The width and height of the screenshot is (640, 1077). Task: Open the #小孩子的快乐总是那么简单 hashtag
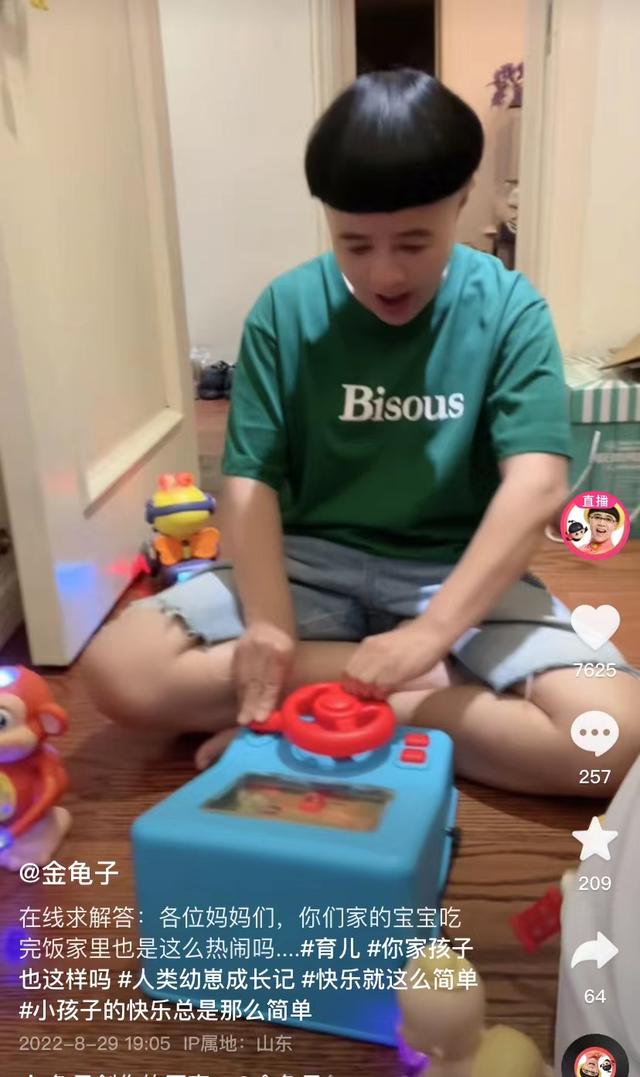coord(165,1010)
